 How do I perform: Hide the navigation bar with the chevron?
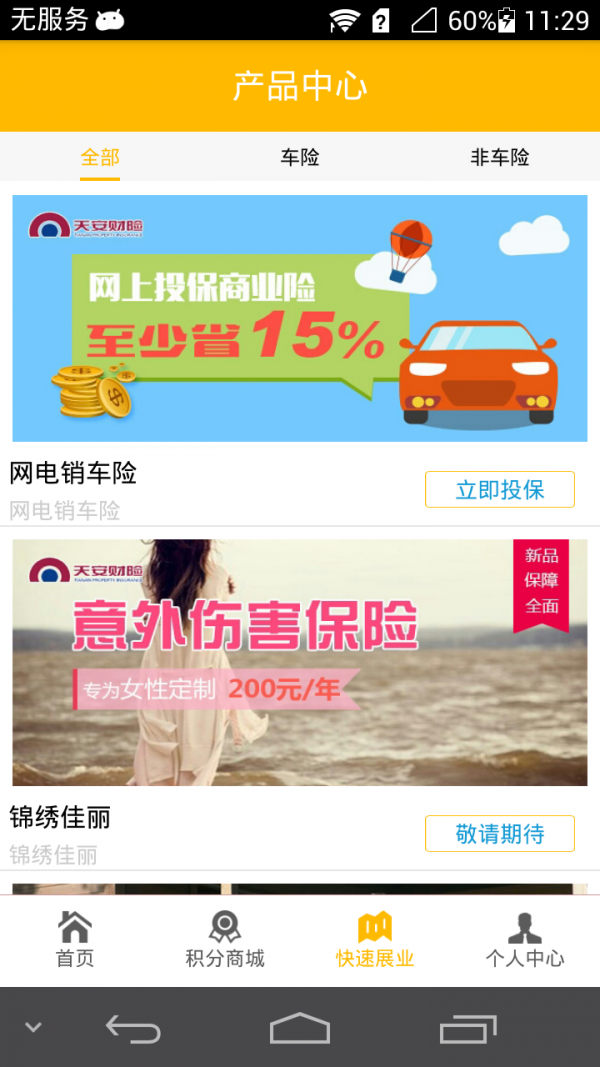click(x=33, y=1027)
